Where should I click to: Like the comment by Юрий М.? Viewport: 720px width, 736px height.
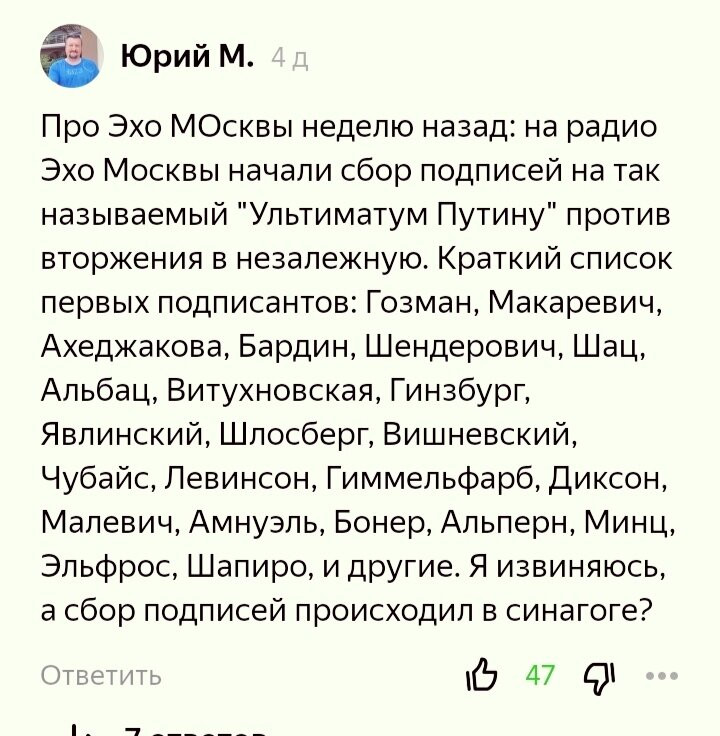pyautogui.click(x=481, y=676)
